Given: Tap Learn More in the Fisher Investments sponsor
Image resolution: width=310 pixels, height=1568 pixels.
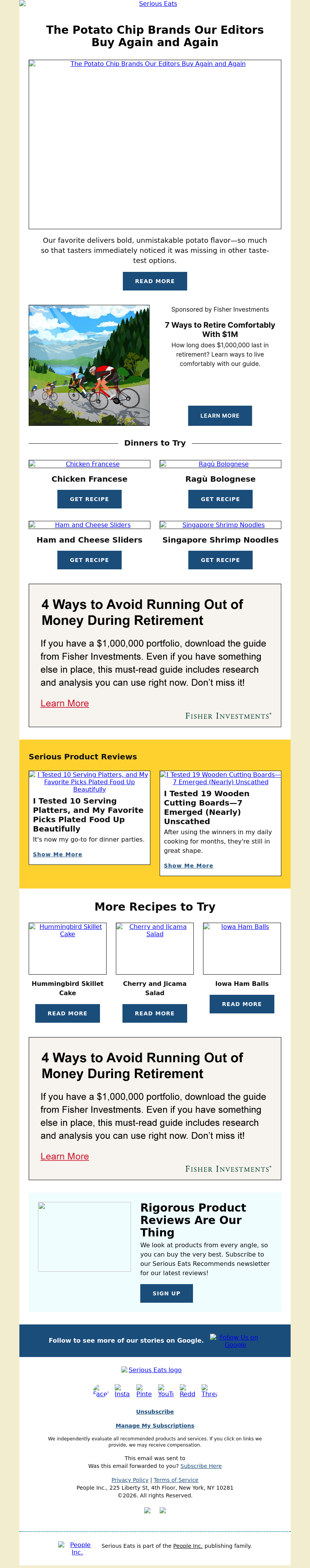Looking at the screenshot, I should click(219, 416).
